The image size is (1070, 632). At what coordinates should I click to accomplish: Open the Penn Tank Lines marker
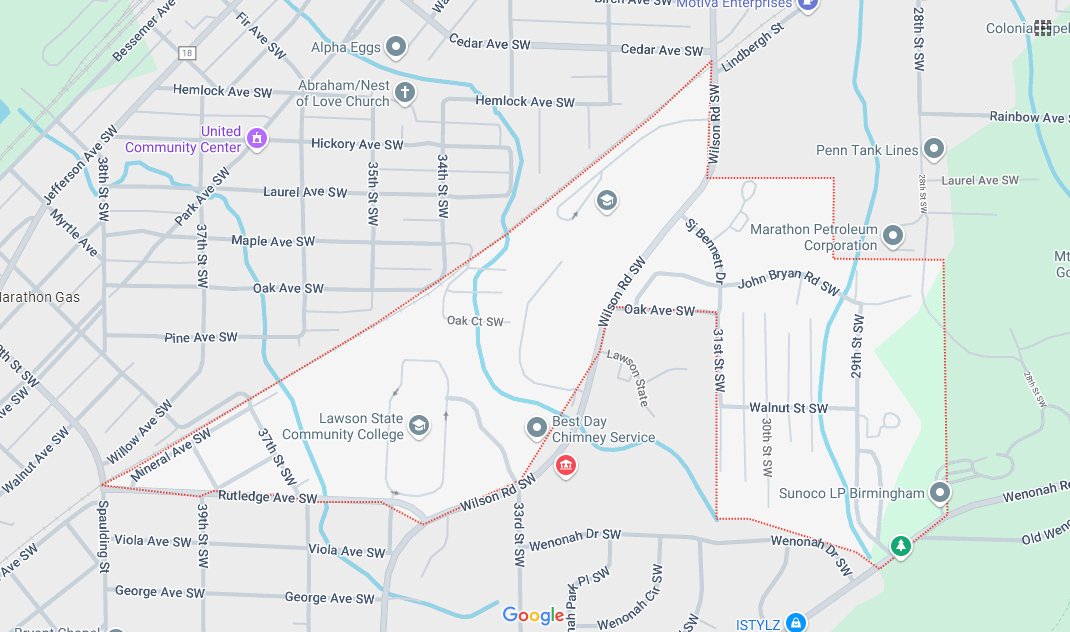(x=934, y=150)
